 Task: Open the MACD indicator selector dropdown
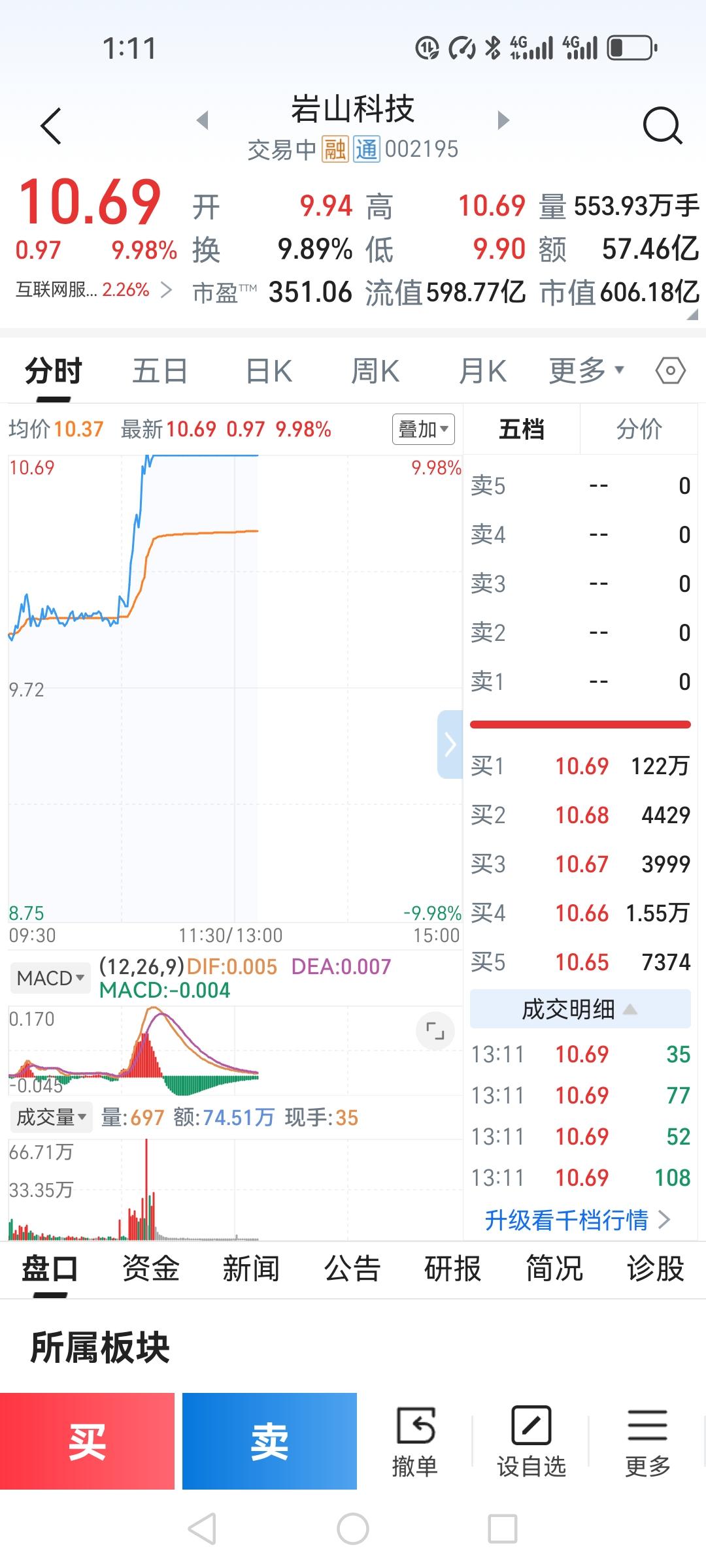(x=50, y=978)
